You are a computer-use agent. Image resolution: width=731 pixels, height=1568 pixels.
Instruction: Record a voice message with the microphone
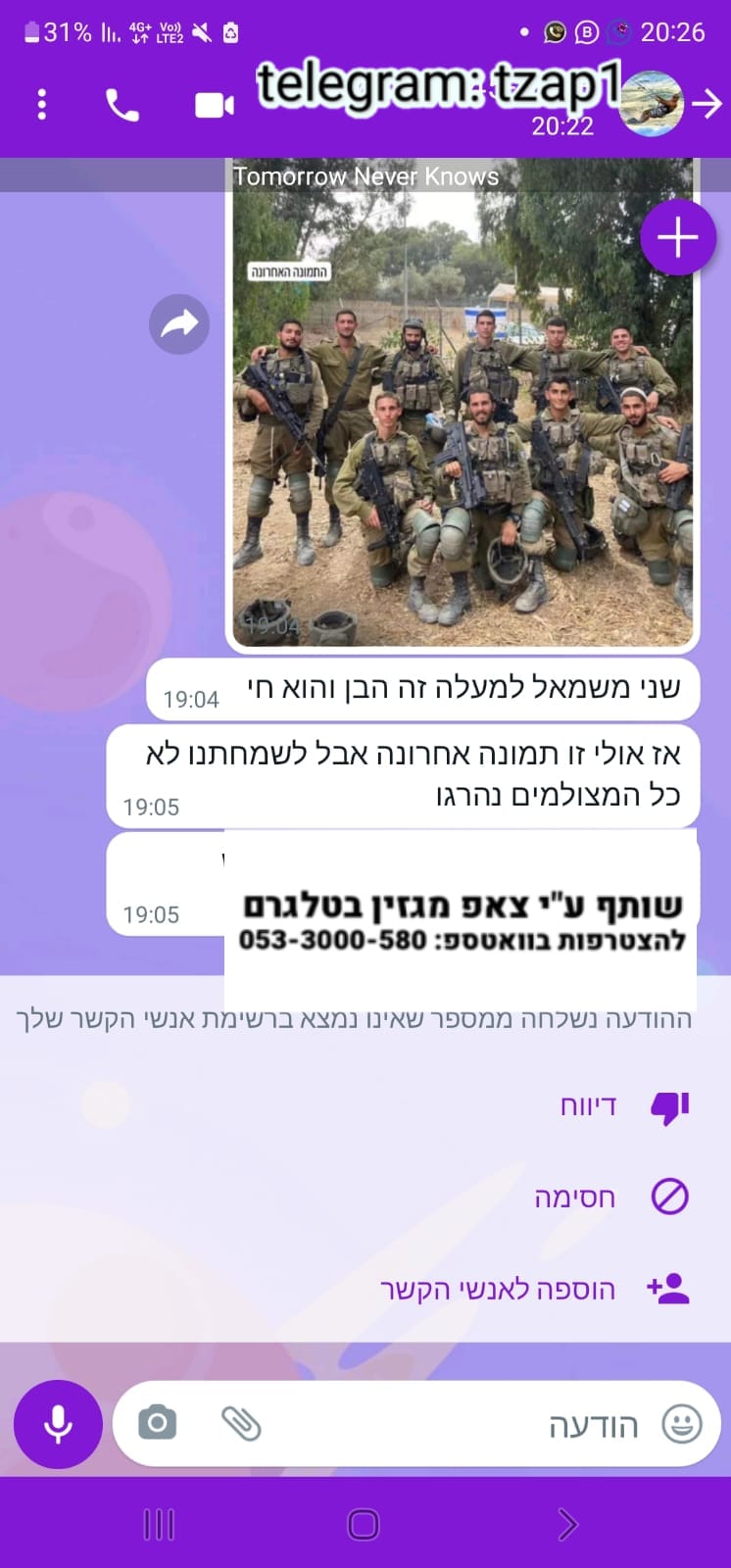58,1424
